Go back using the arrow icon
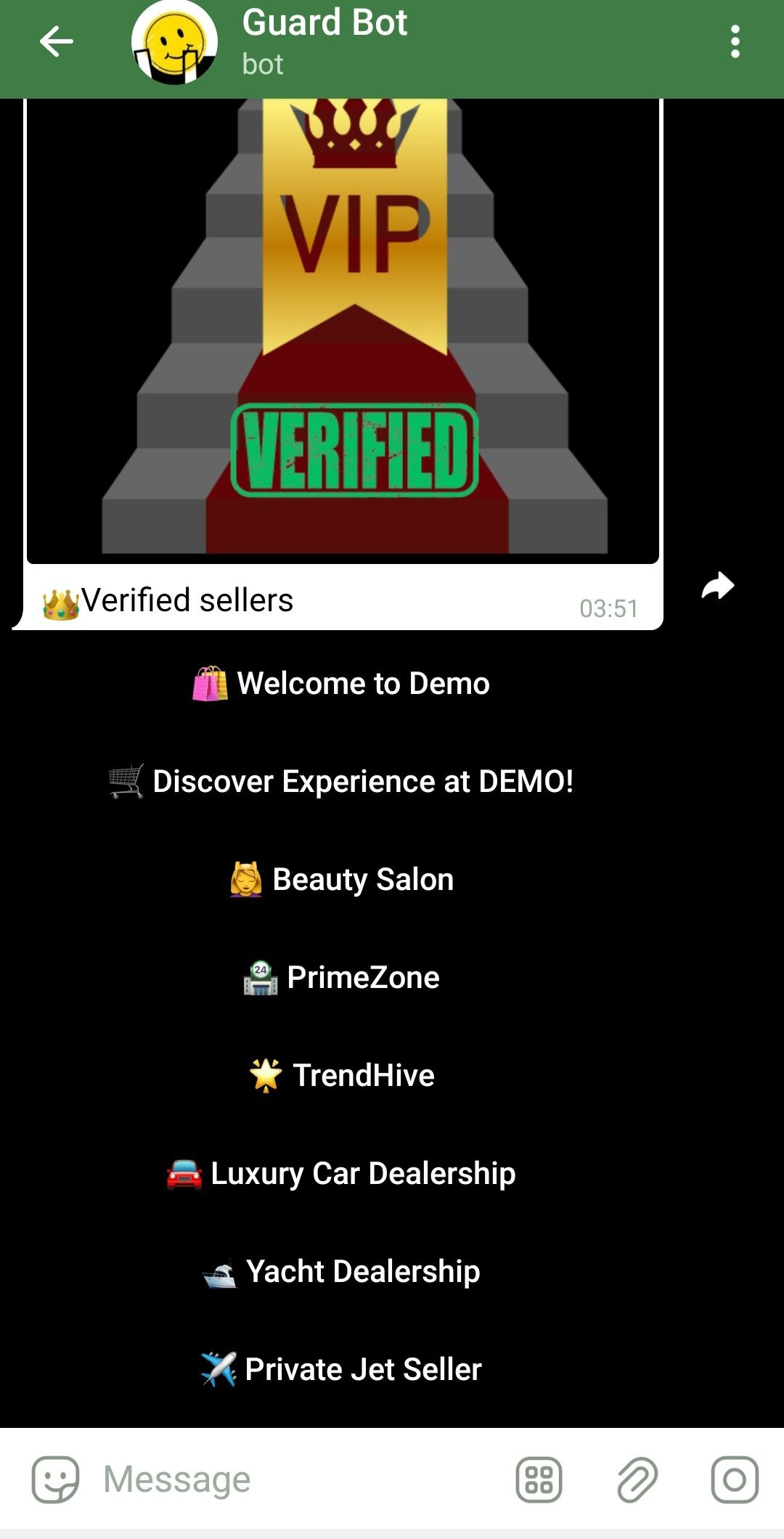The height and width of the screenshot is (1539, 784). click(x=56, y=41)
